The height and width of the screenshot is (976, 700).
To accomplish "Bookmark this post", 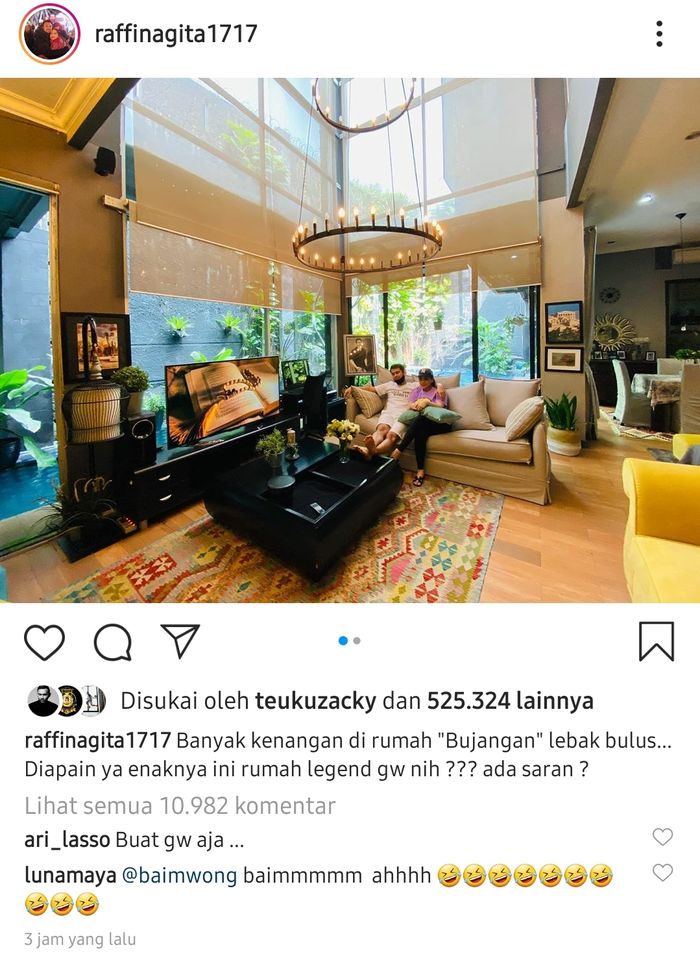I will (656, 642).
